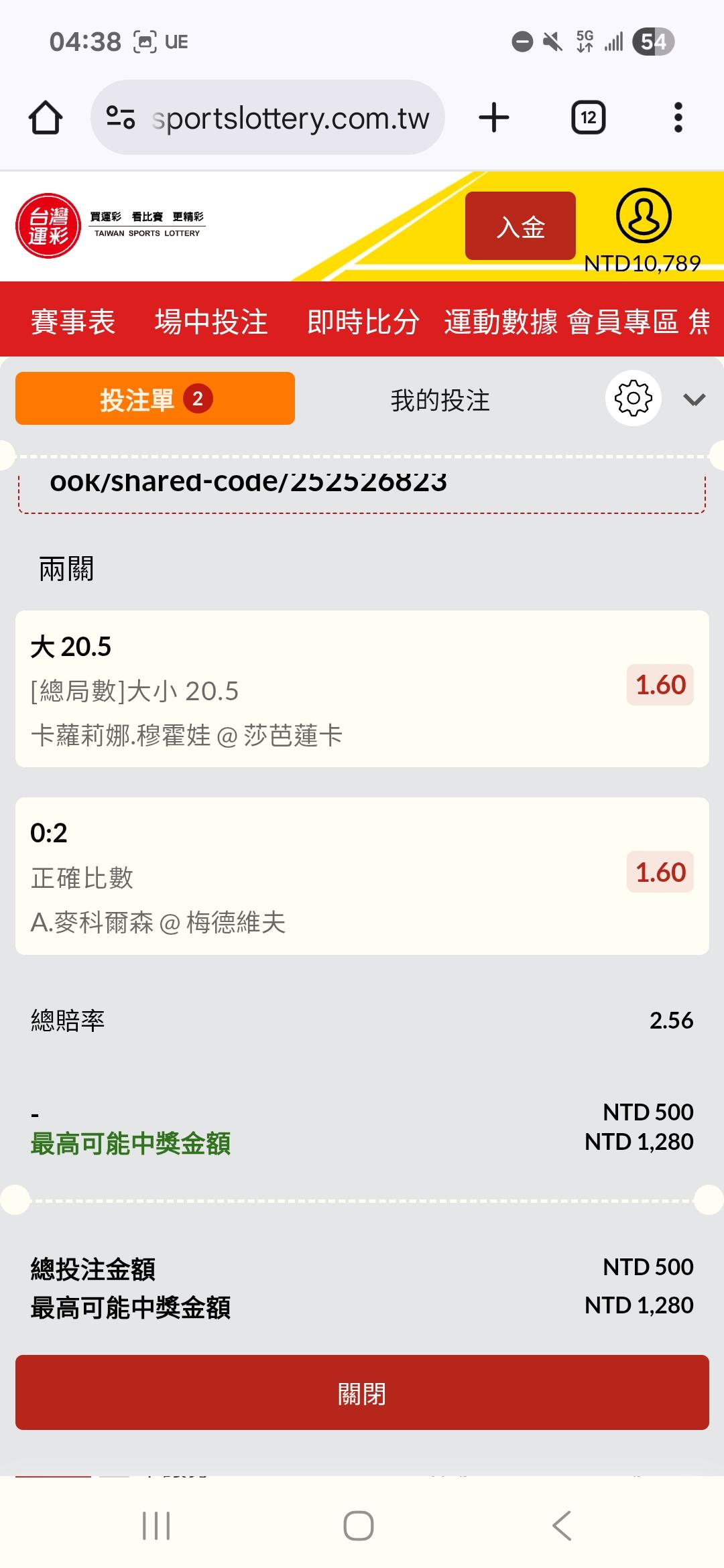Viewport: 724px width, 1568px height.
Task: Open a new browser tab
Action: click(494, 118)
